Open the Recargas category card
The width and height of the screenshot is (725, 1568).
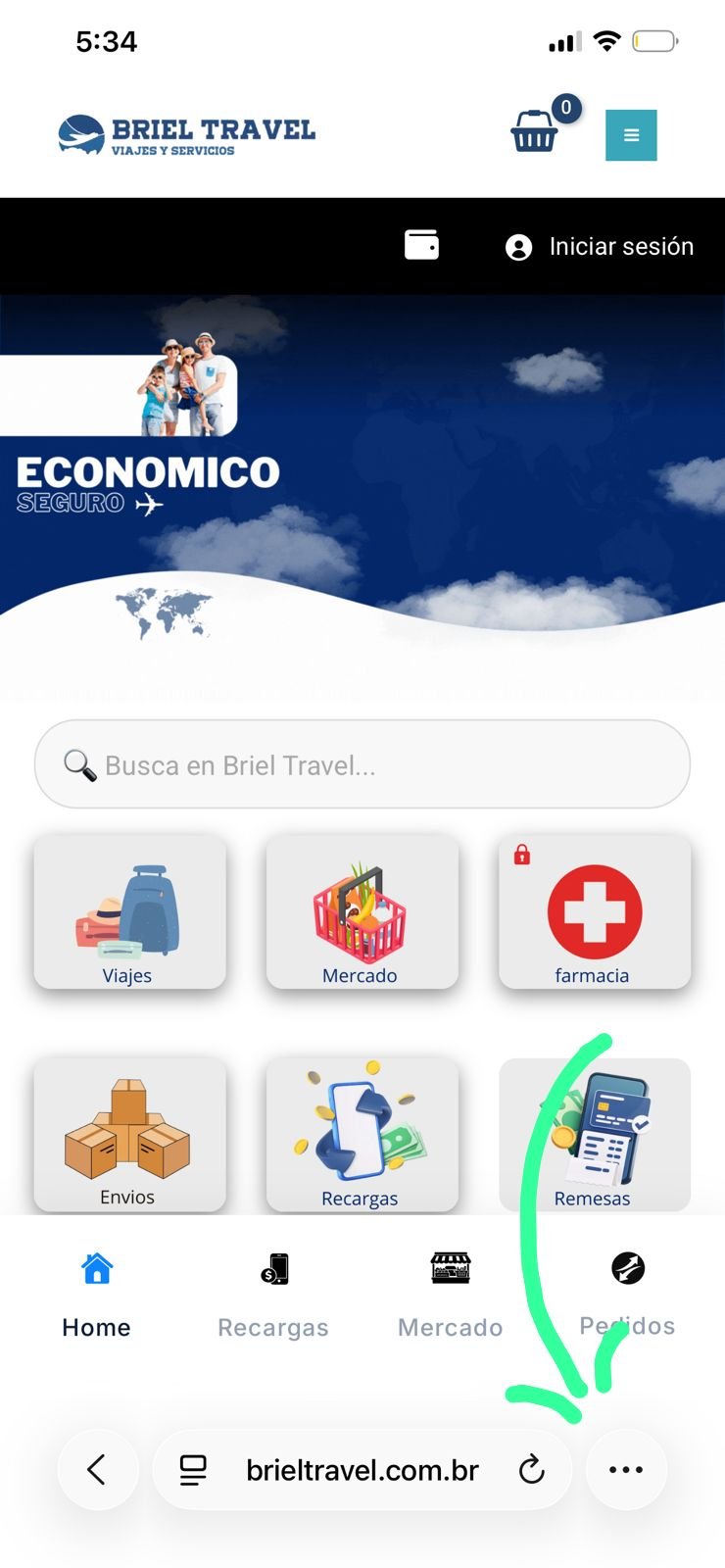pos(362,1135)
